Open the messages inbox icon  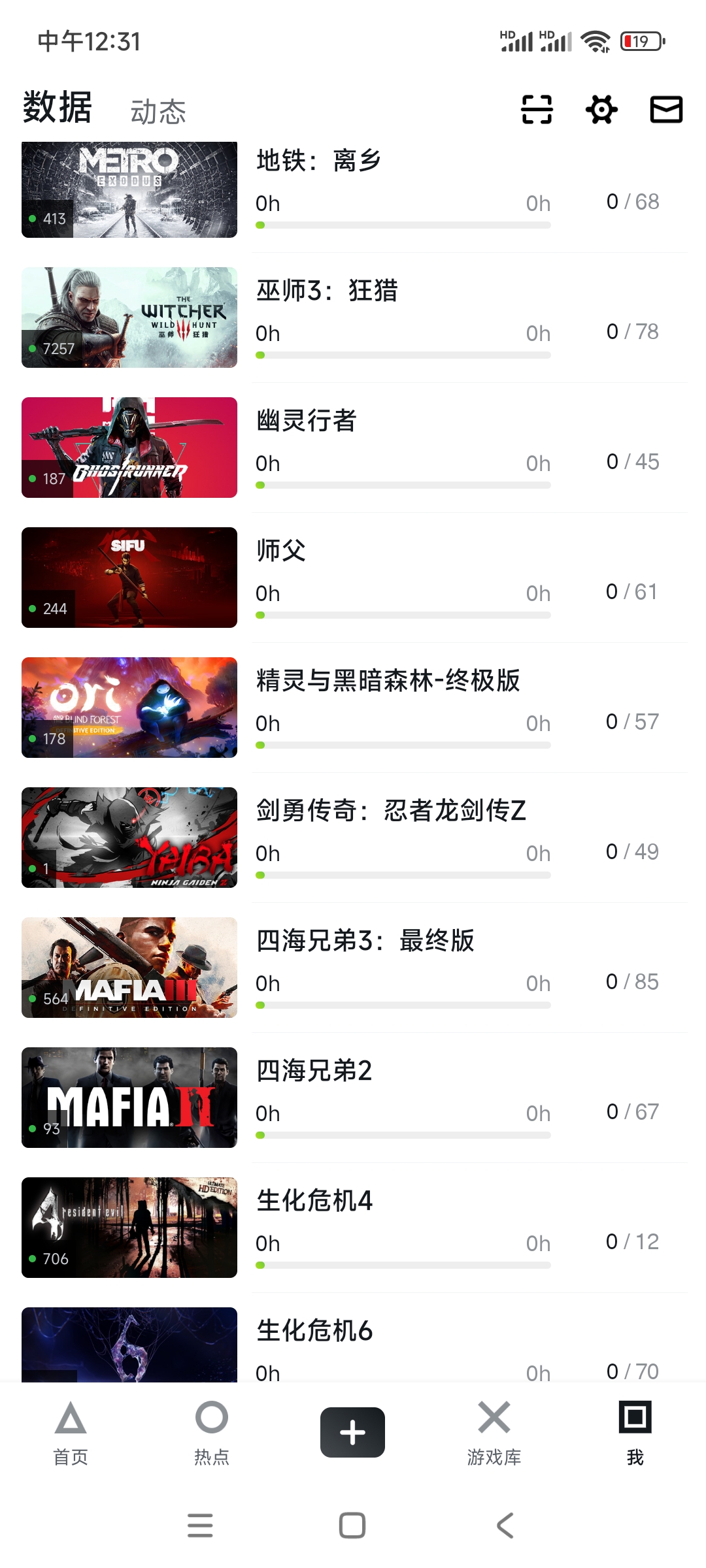tap(666, 109)
